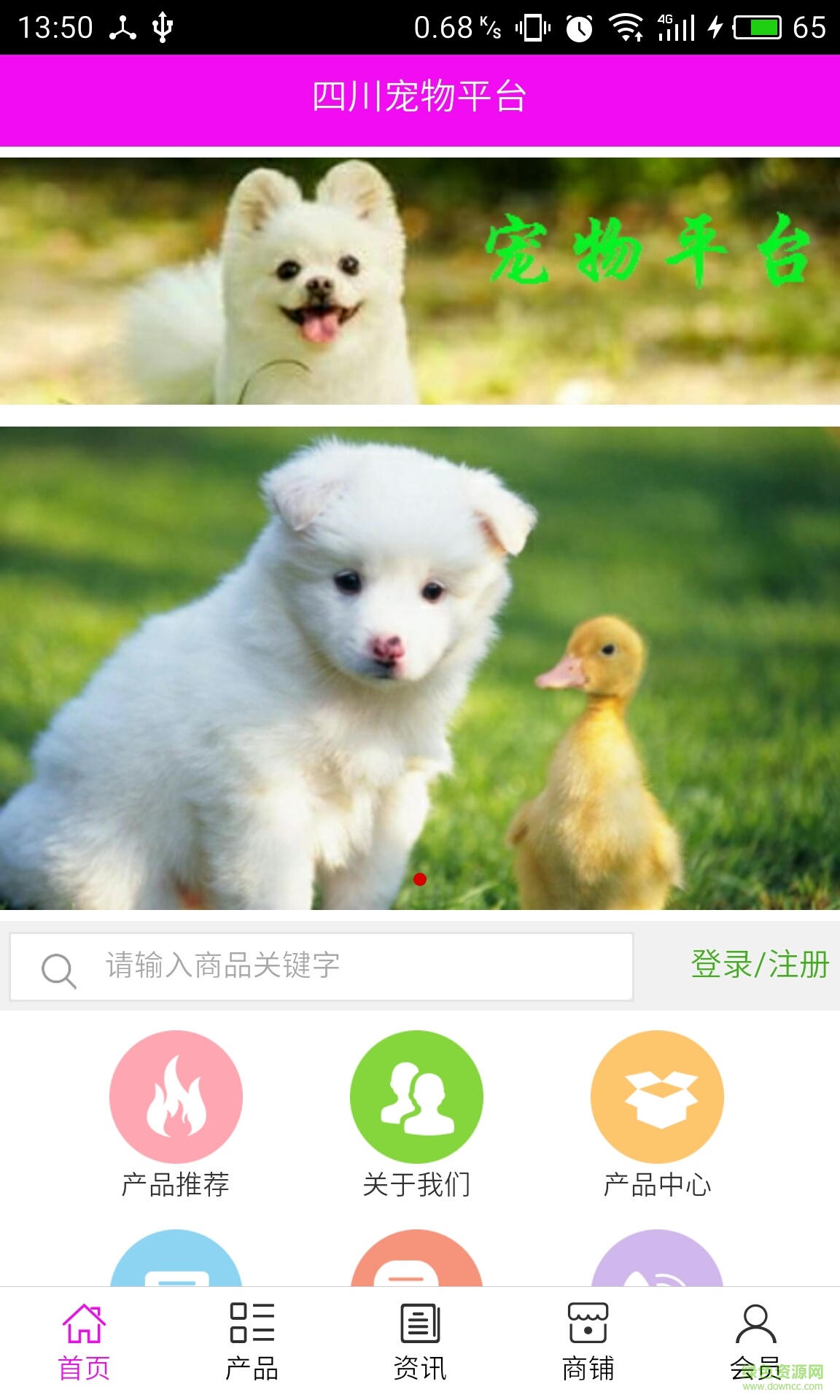Open 关于我们 about us section
This screenshot has width=840, height=1400.
[x=416, y=1113]
